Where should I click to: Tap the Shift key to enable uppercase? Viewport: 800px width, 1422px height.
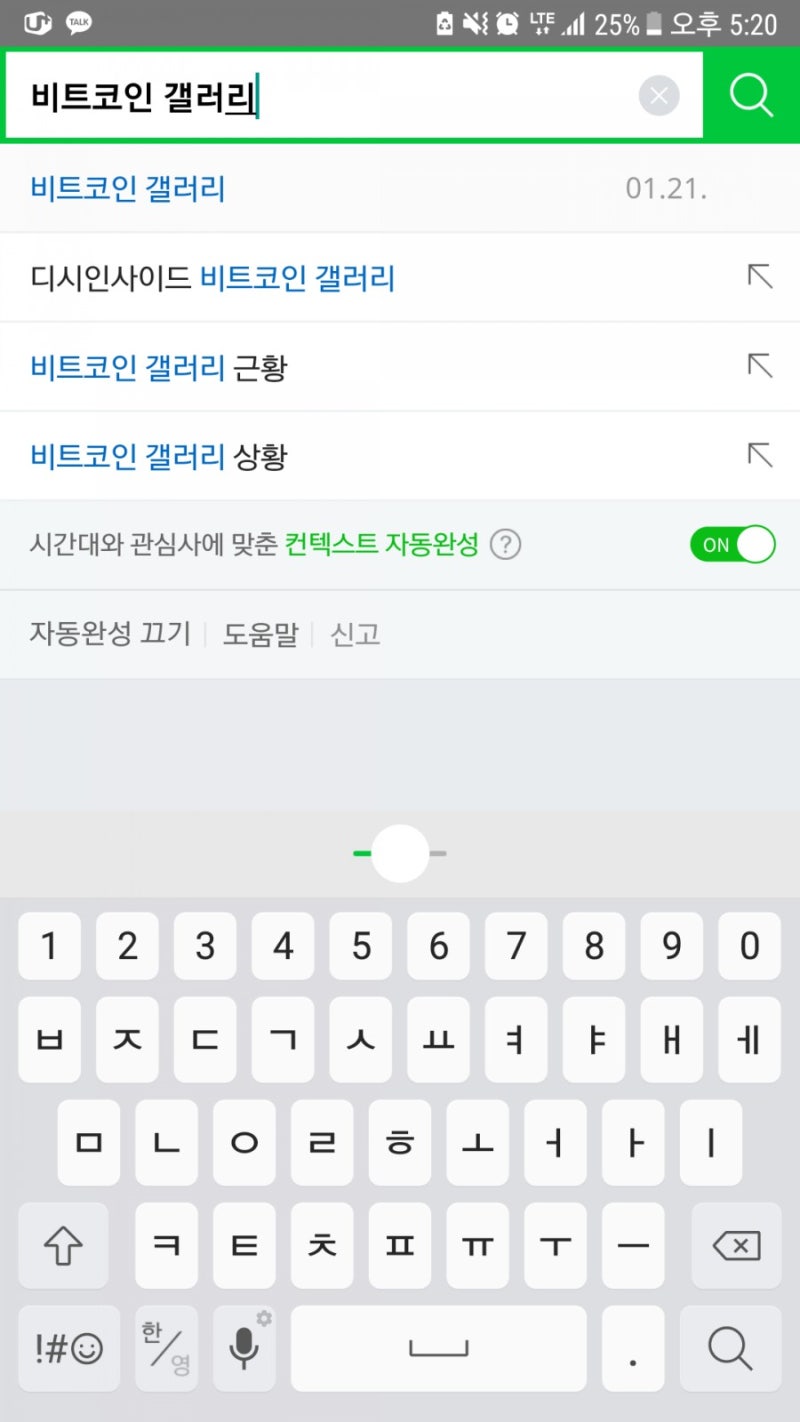coord(63,1247)
